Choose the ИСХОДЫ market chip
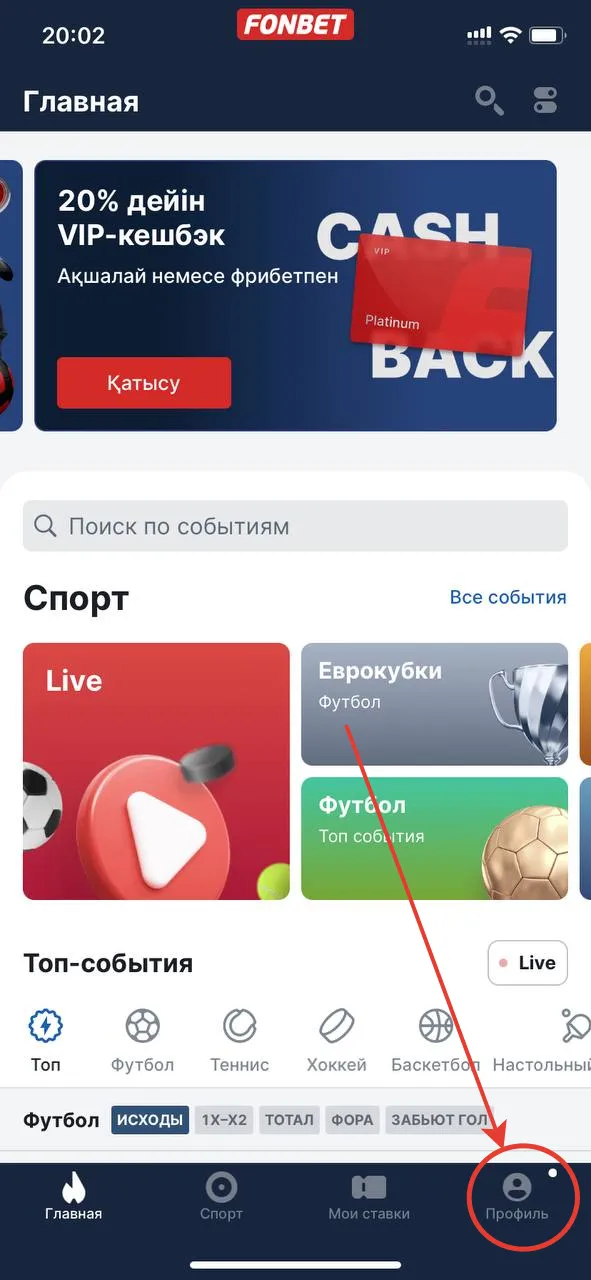This screenshot has width=591, height=1280. 149,1120
